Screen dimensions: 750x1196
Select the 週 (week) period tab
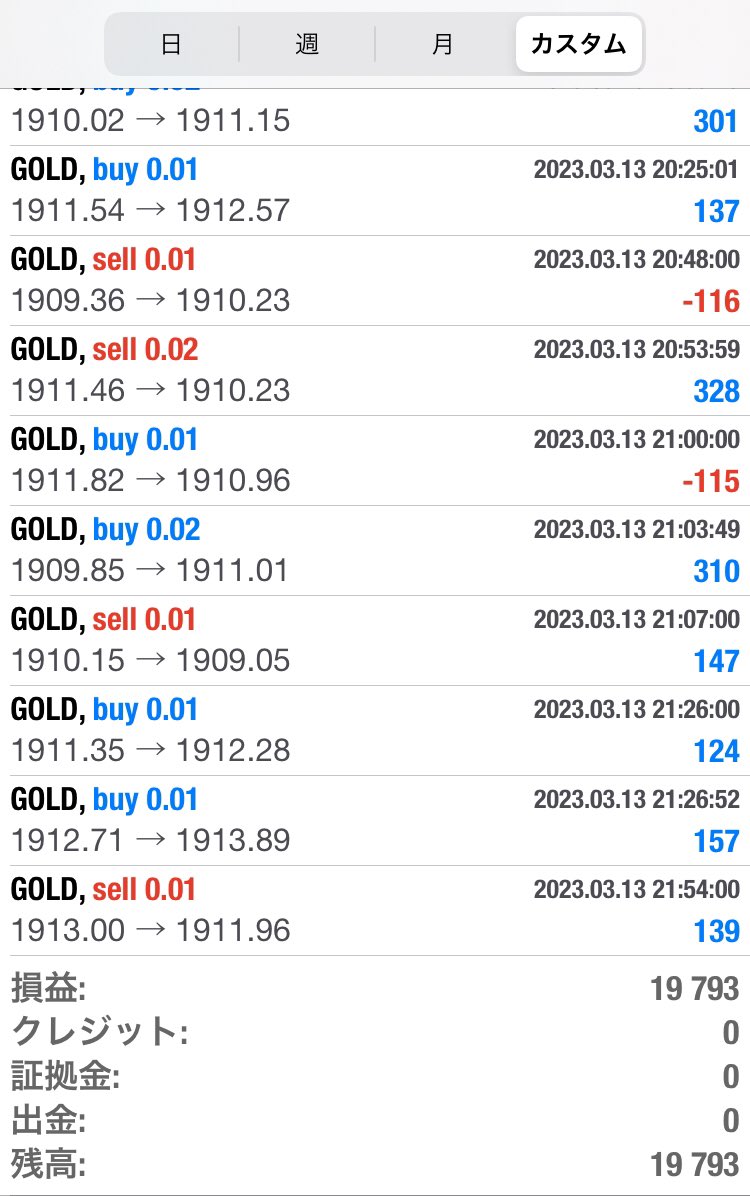click(307, 44)
